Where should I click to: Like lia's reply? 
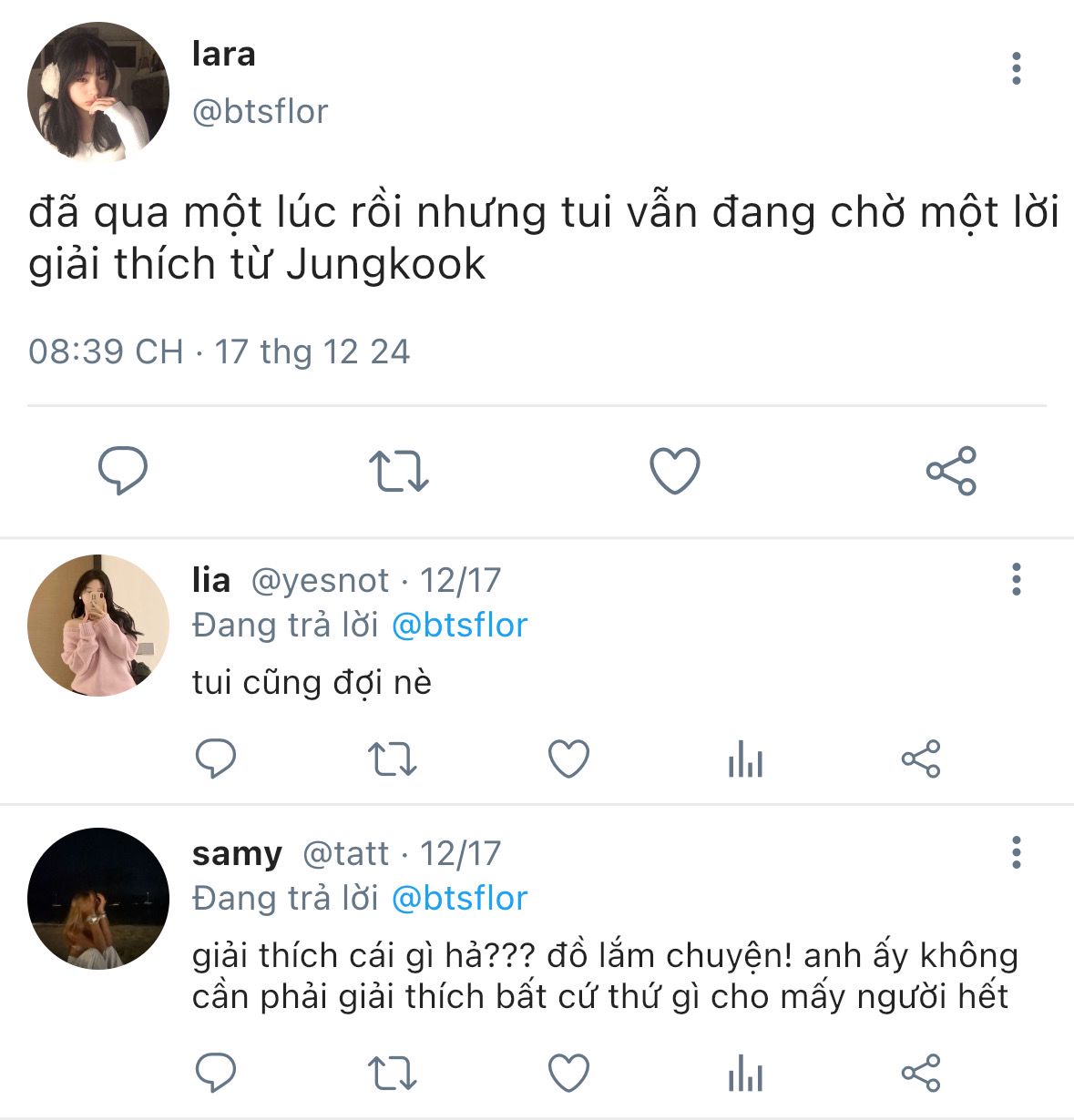point(568,759)
